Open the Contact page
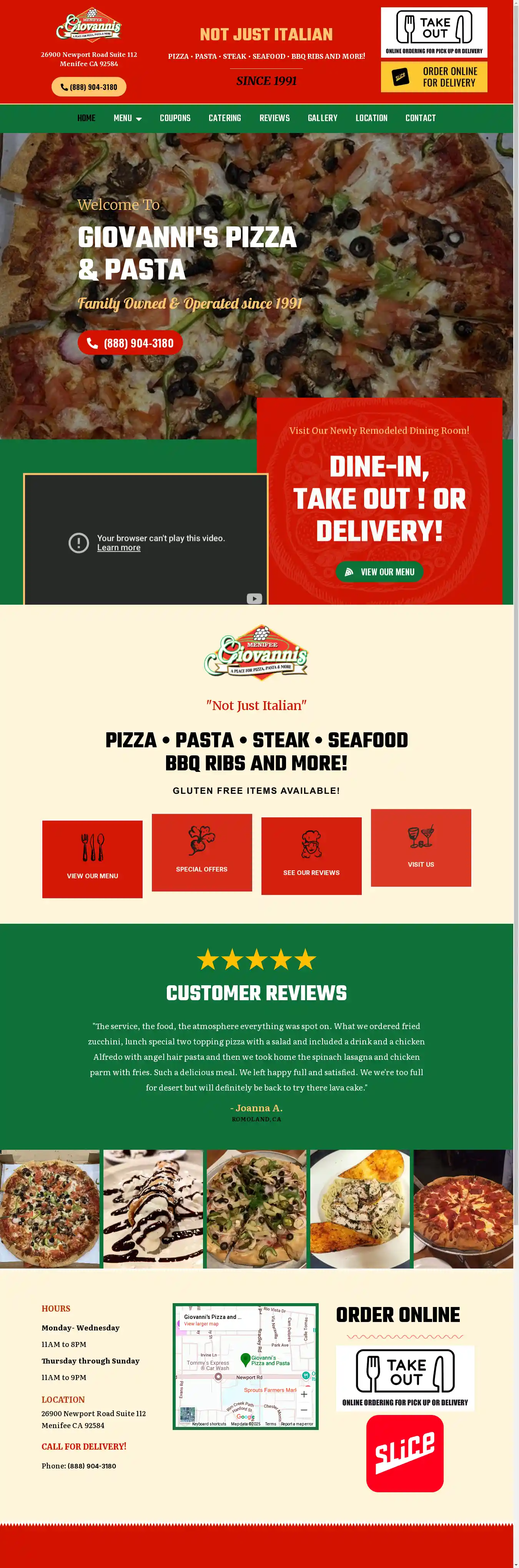Image resolution: width=519 pixels, height=1568 pixels. coord(421,118)
